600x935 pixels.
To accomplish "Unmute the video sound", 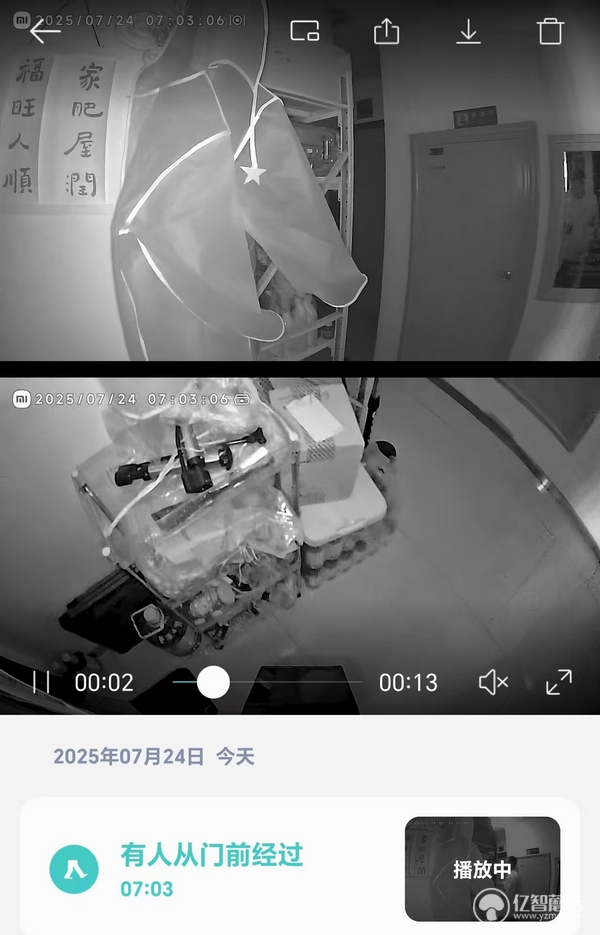I will [x=493, y=683].
